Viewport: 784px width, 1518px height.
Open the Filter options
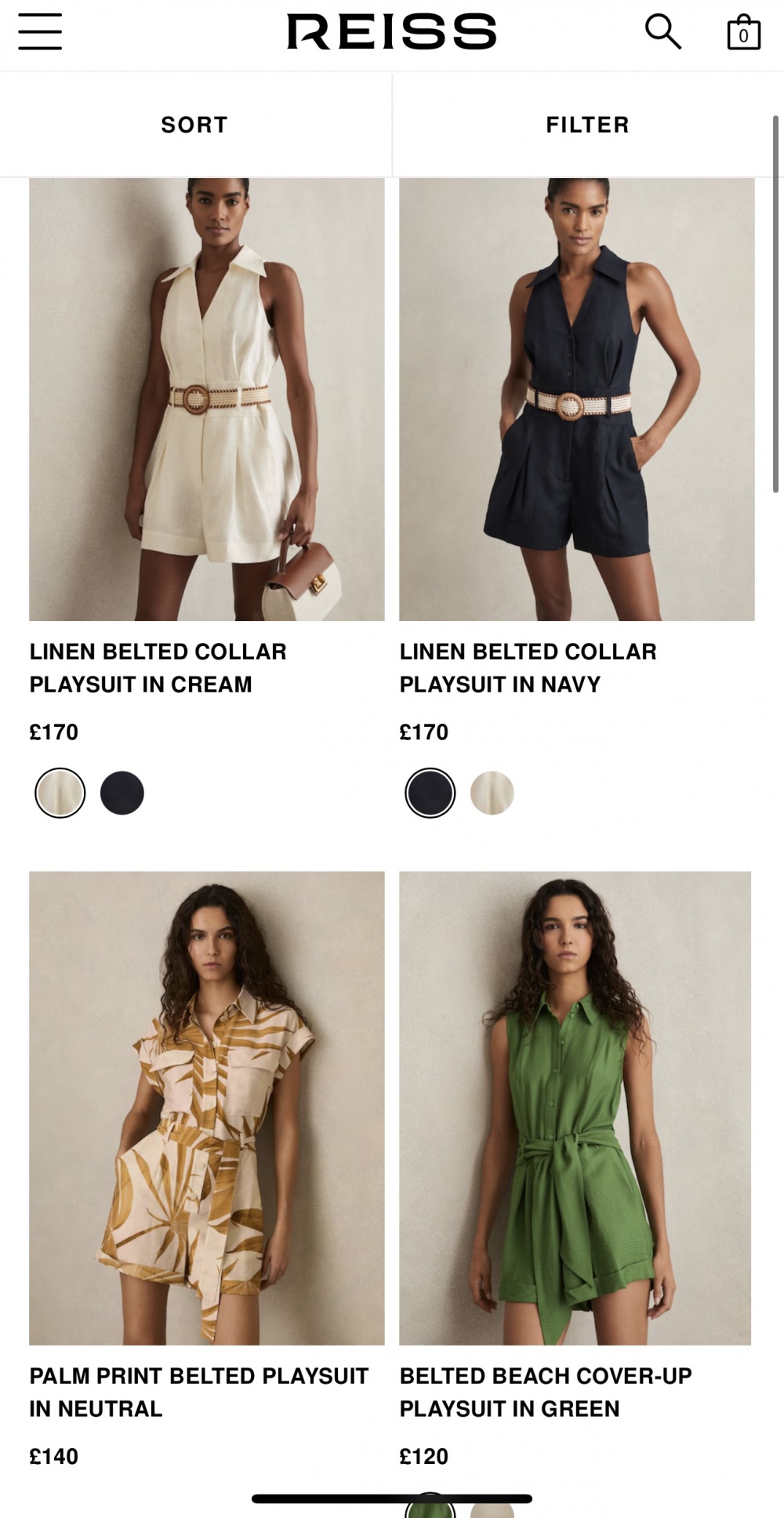(x=587, y=125)
